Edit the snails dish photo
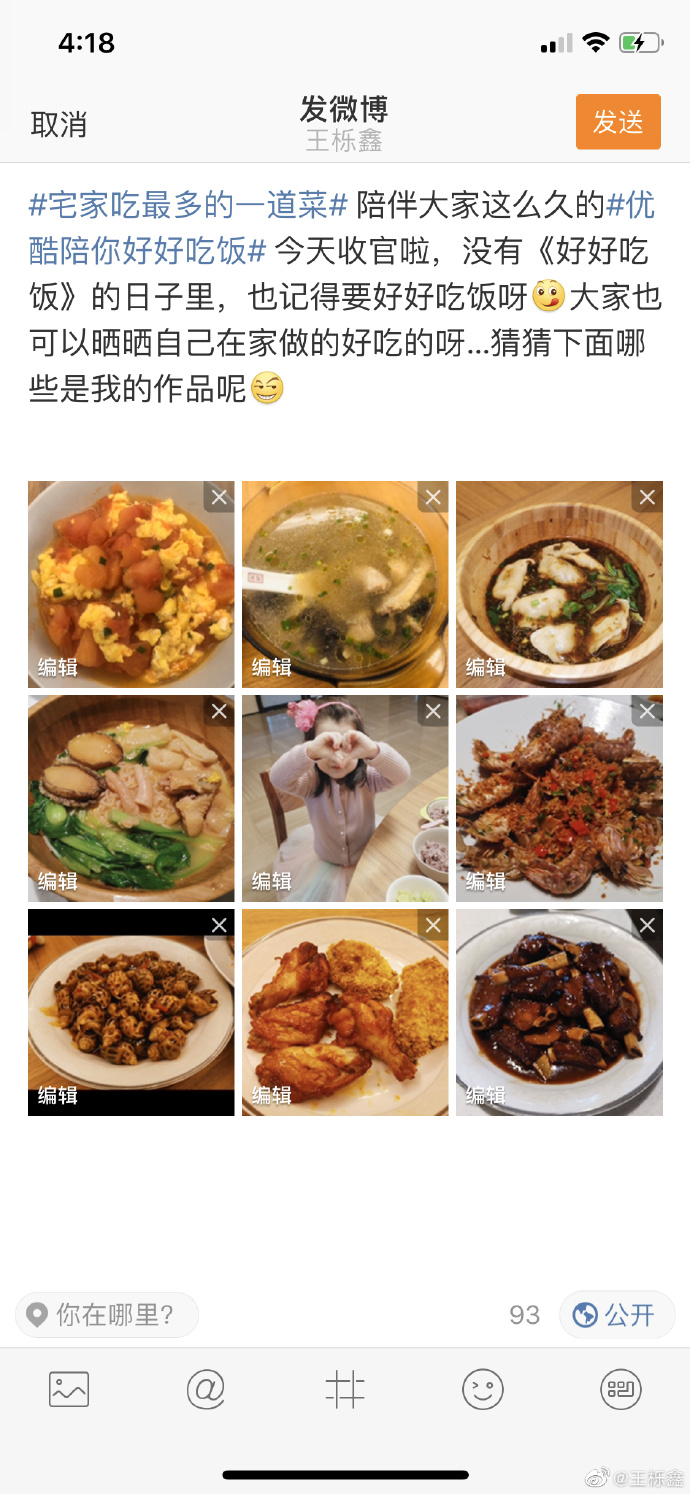690x1494 pixels. pyautogui.click(x=58, y=1095)
